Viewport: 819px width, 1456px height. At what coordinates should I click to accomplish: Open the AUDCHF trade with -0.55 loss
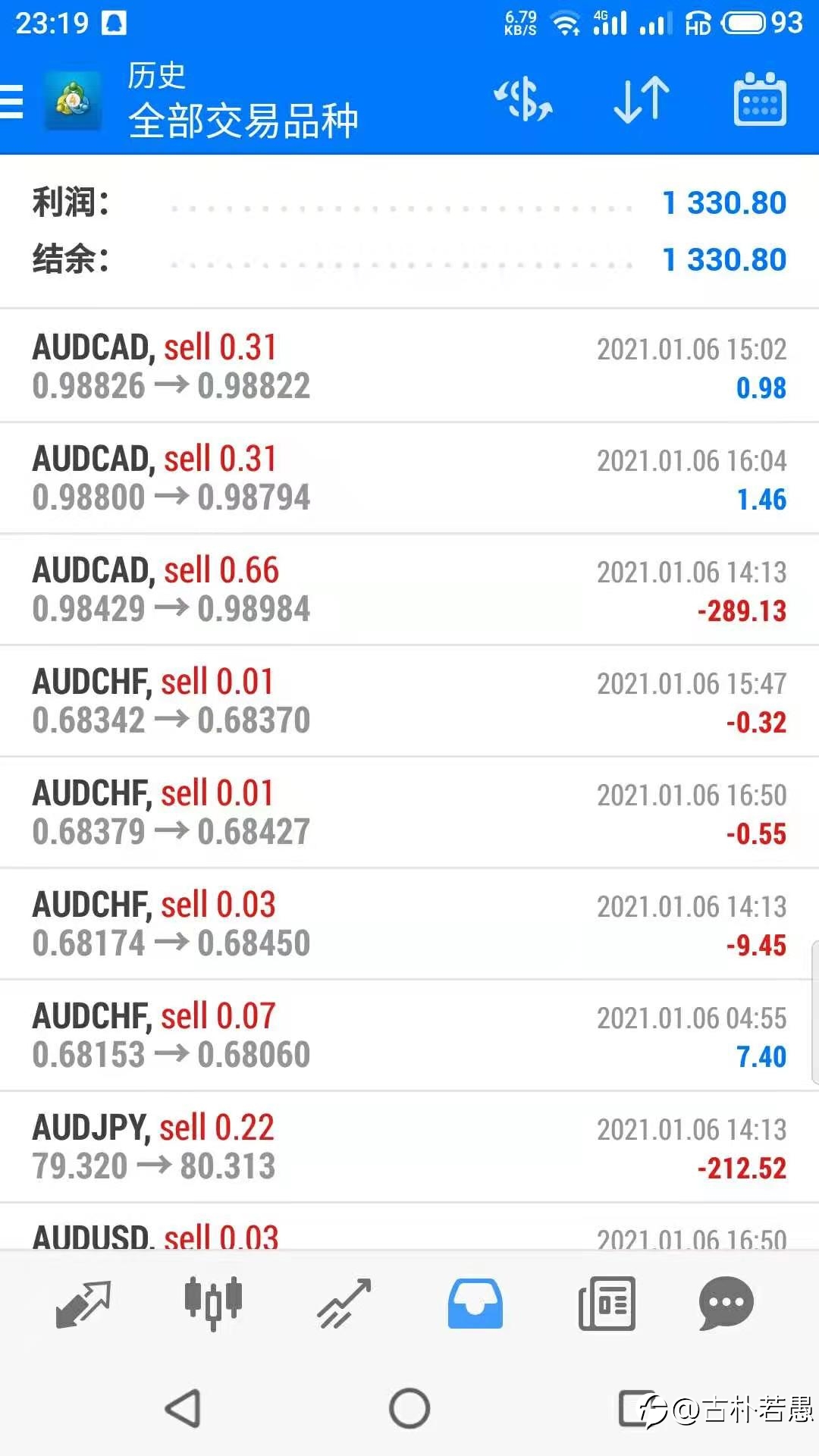[x=409, y=813]
